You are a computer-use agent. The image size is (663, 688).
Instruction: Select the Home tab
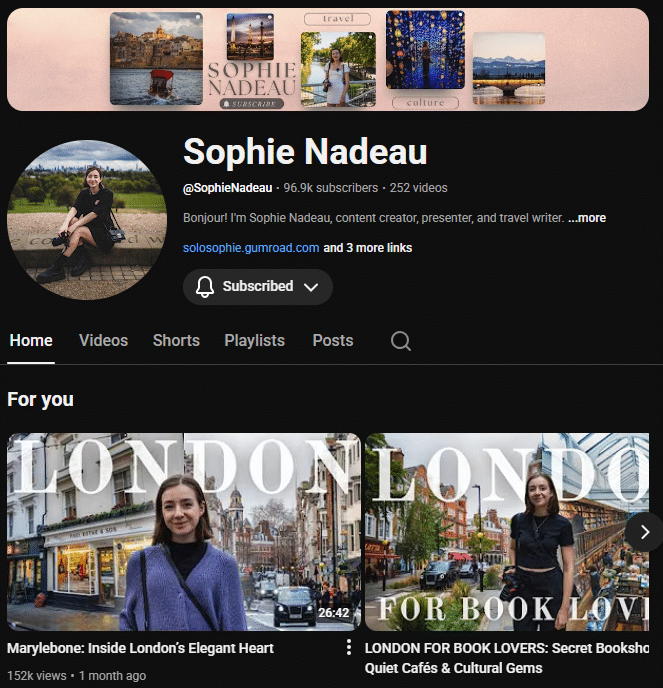pyautogui.click(x=31, y=340)
